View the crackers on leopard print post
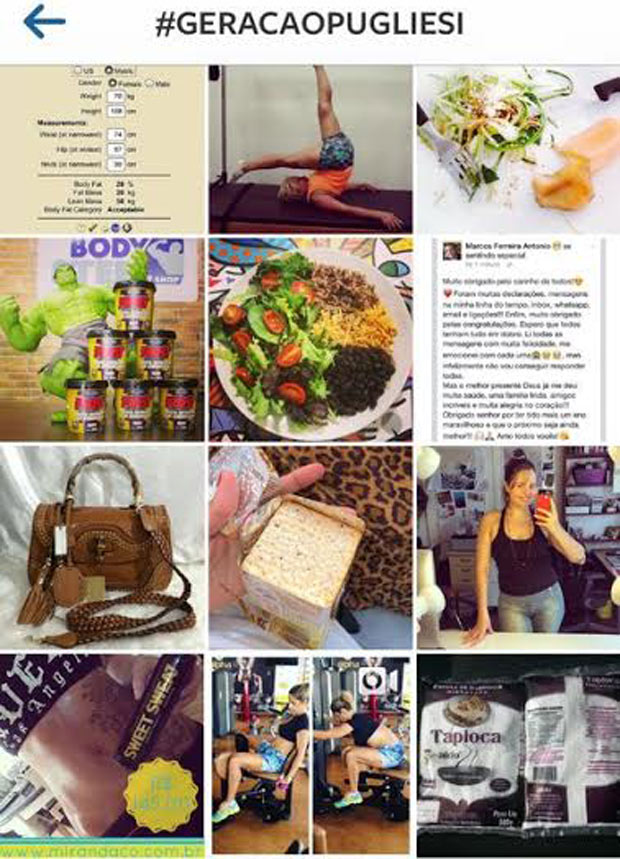Image resolution: width=620 pixels, height=859 pixels. (x=310, y=547)
